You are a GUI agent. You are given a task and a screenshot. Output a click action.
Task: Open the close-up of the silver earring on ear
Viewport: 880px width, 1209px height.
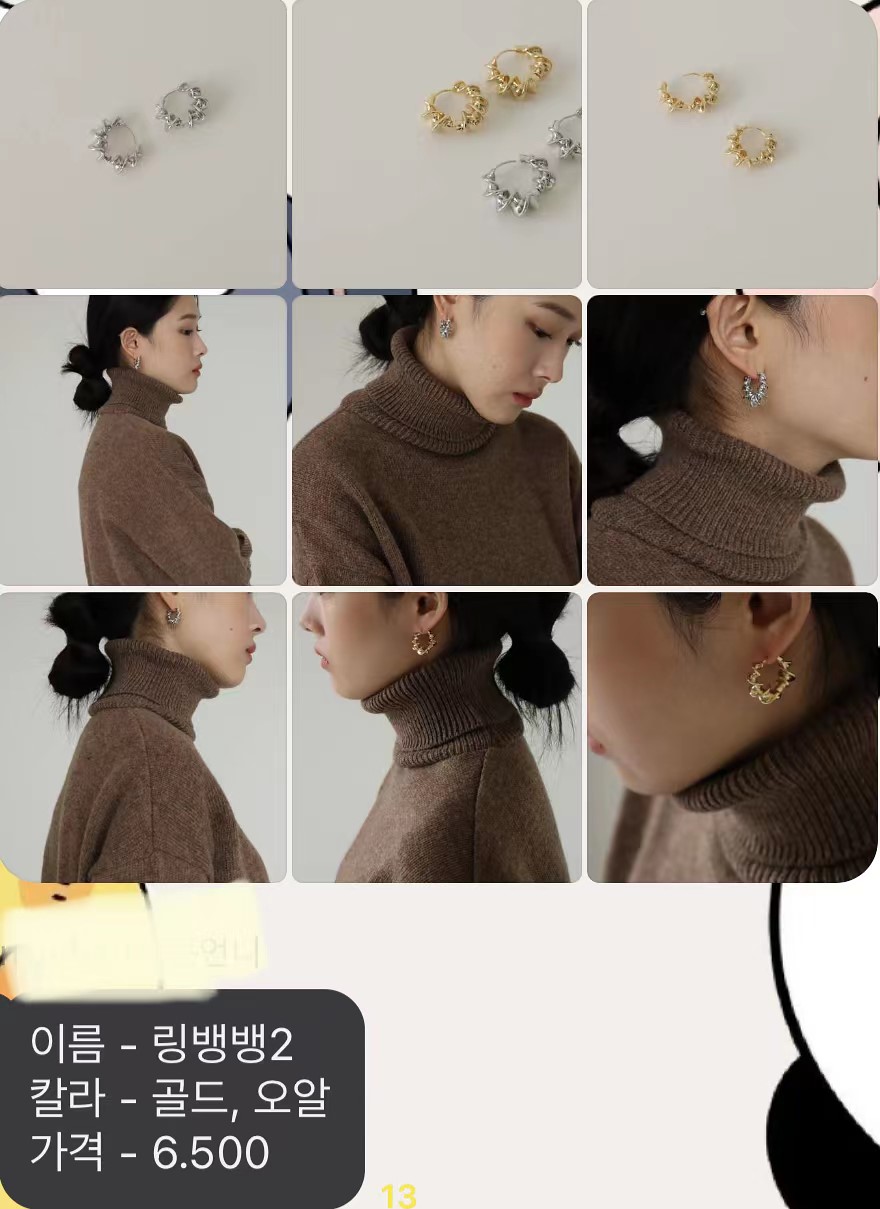[731, 440]
